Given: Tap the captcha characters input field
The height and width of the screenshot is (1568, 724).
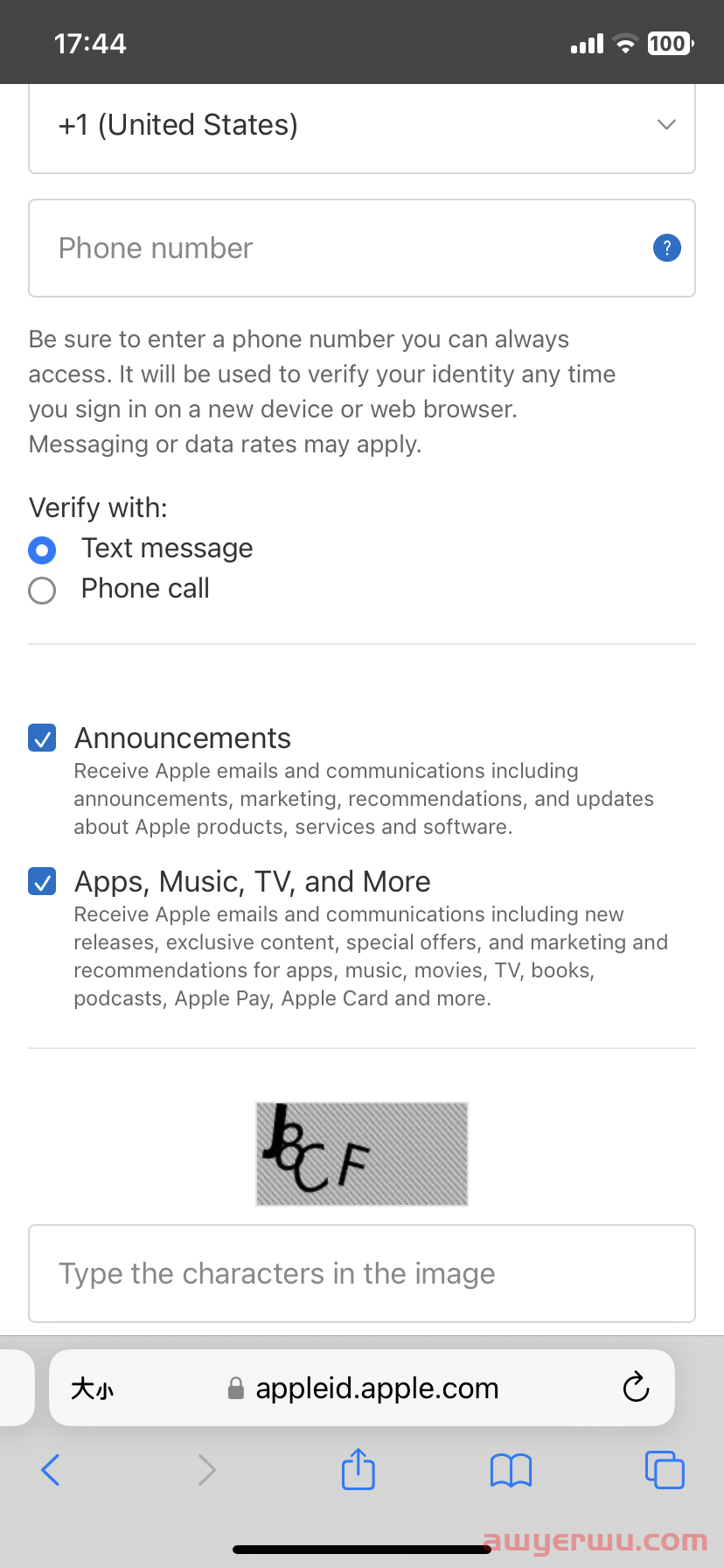Looking at the screenshot, I should [x=362, y=1273].
